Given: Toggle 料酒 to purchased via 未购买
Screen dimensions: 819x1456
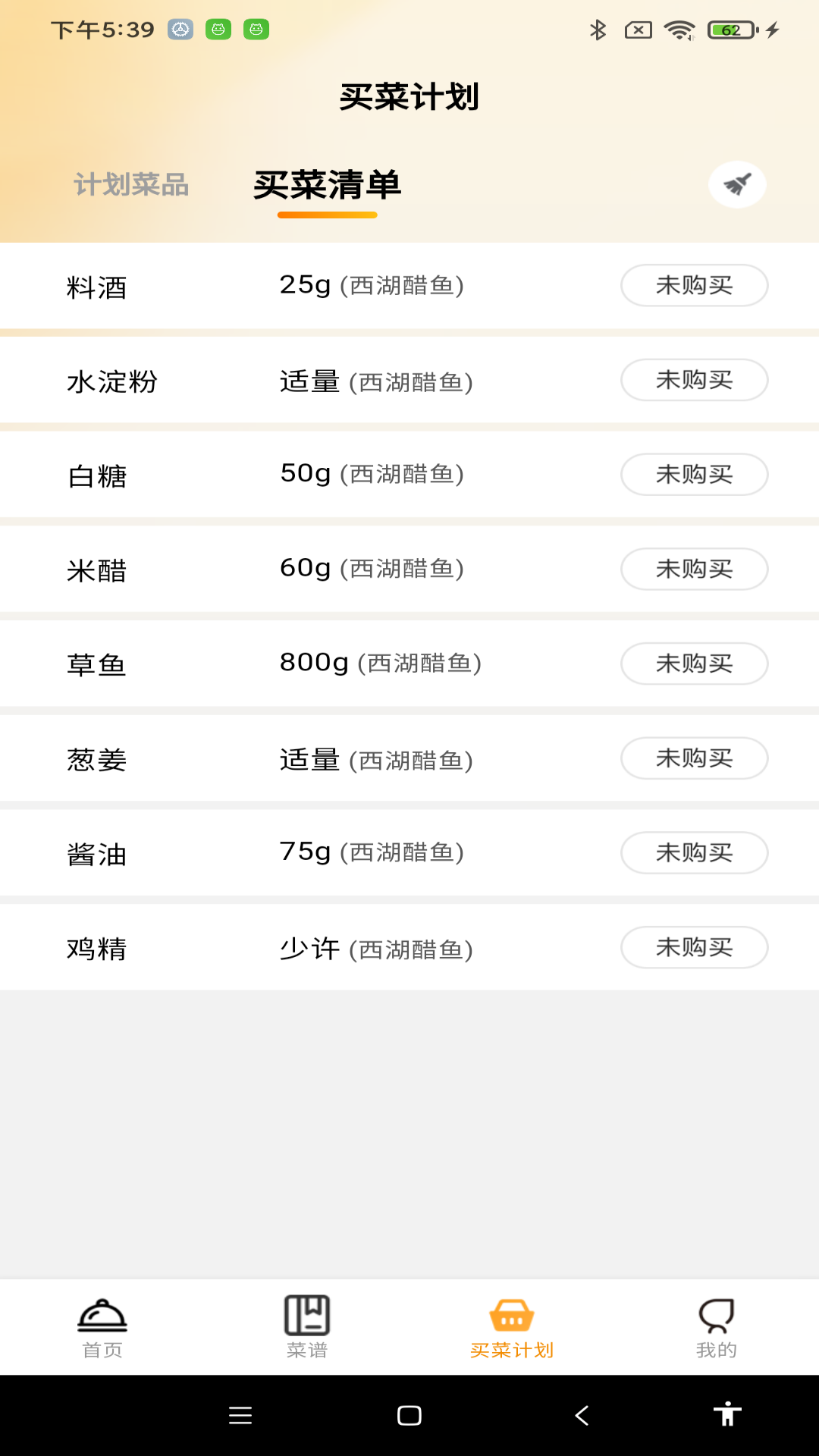Looking at the screenshot, I should pos(693,285).
